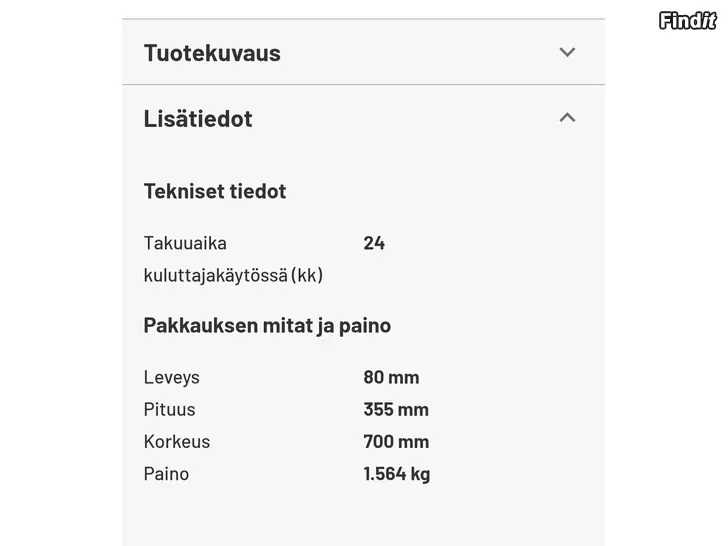Expand the Tuotekuvaus section

tap(567, 52)
